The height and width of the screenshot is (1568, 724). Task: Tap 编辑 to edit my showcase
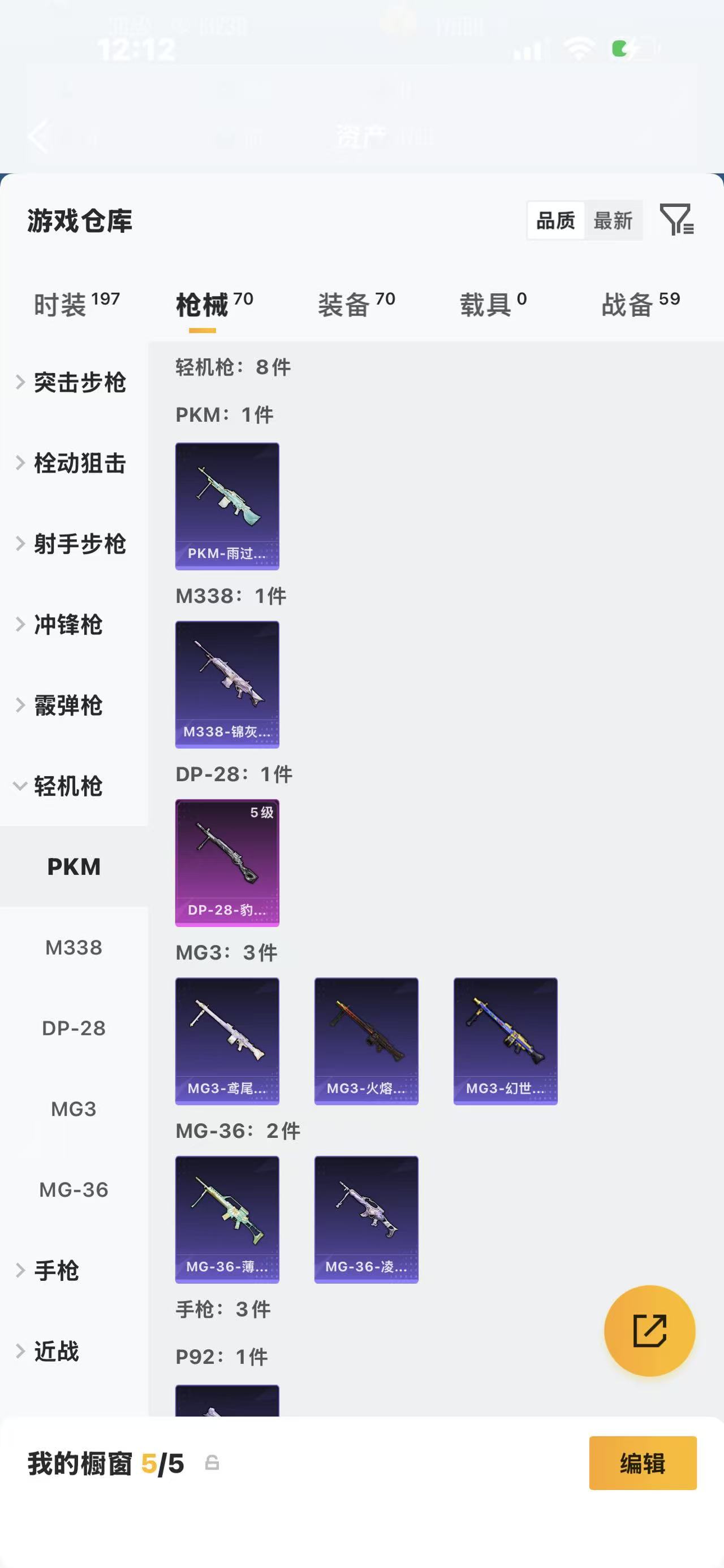point(643,1463)
